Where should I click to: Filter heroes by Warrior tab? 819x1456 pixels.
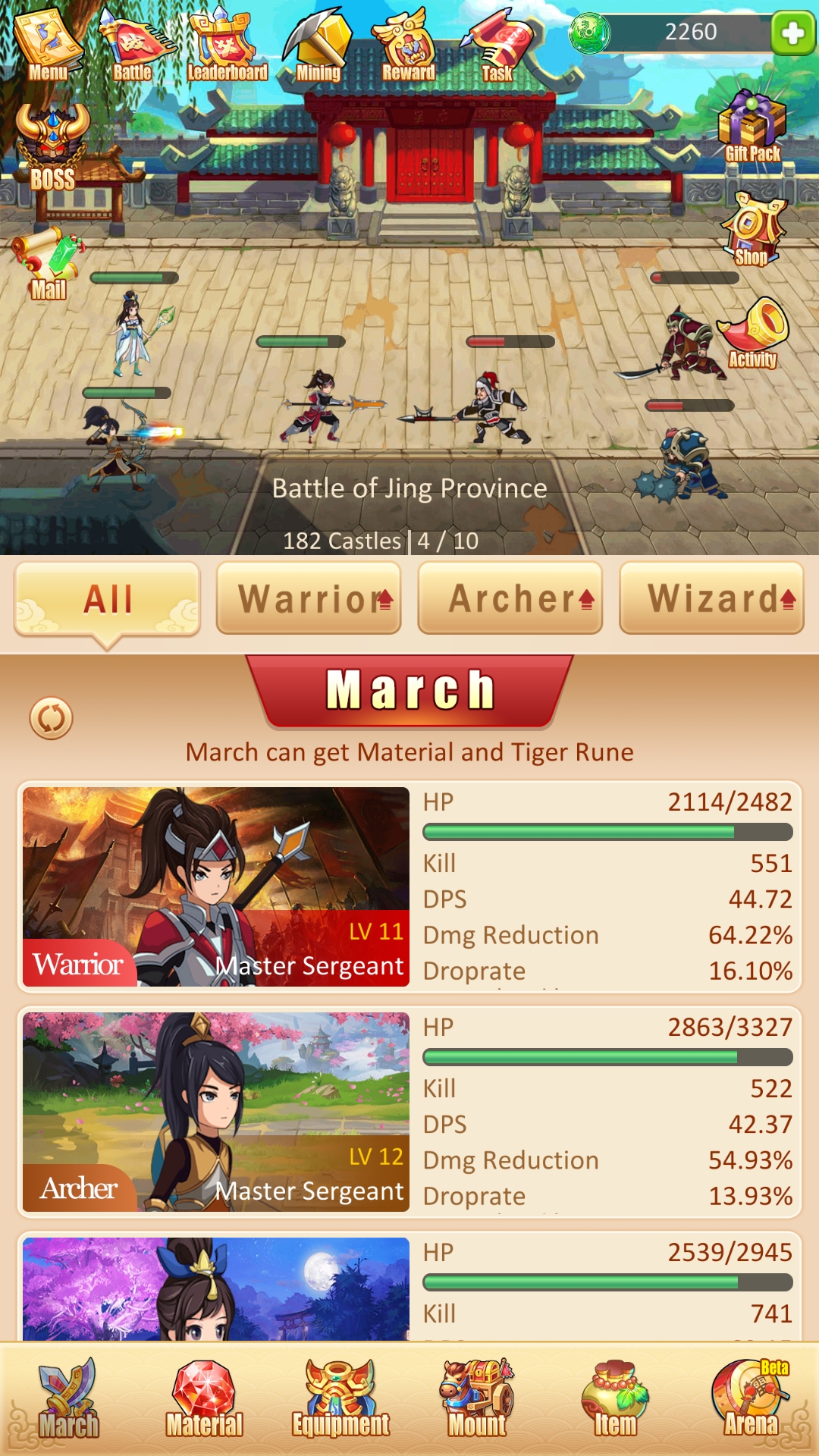coord(309,598)
